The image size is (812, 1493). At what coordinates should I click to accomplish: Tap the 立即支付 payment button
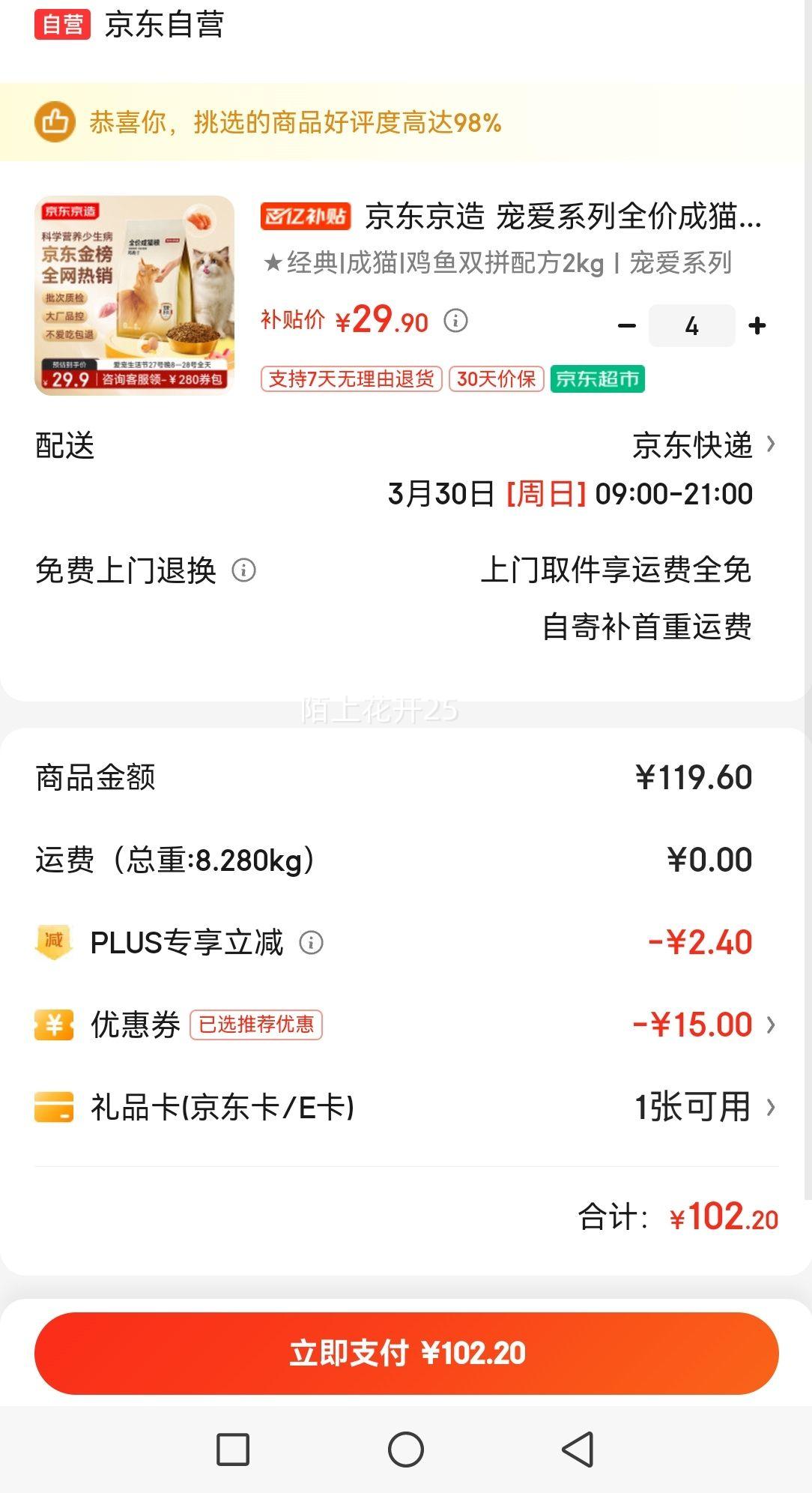[x=406, y=1351]
